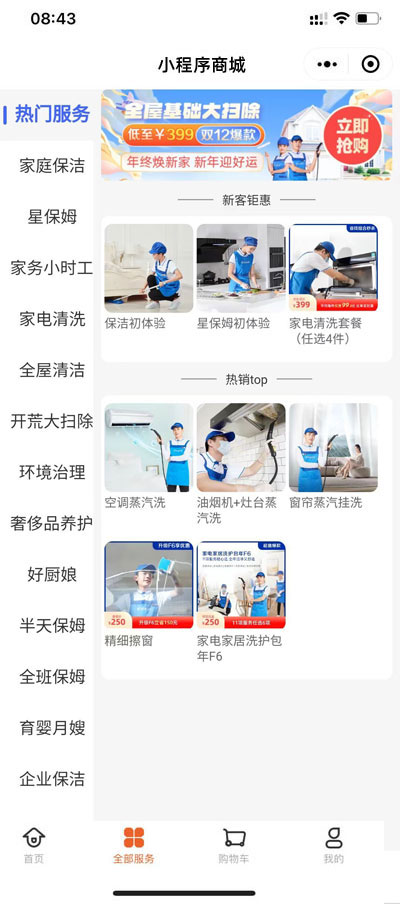View the 家电清洗套餐（任选4件） offer

point(333,285)
